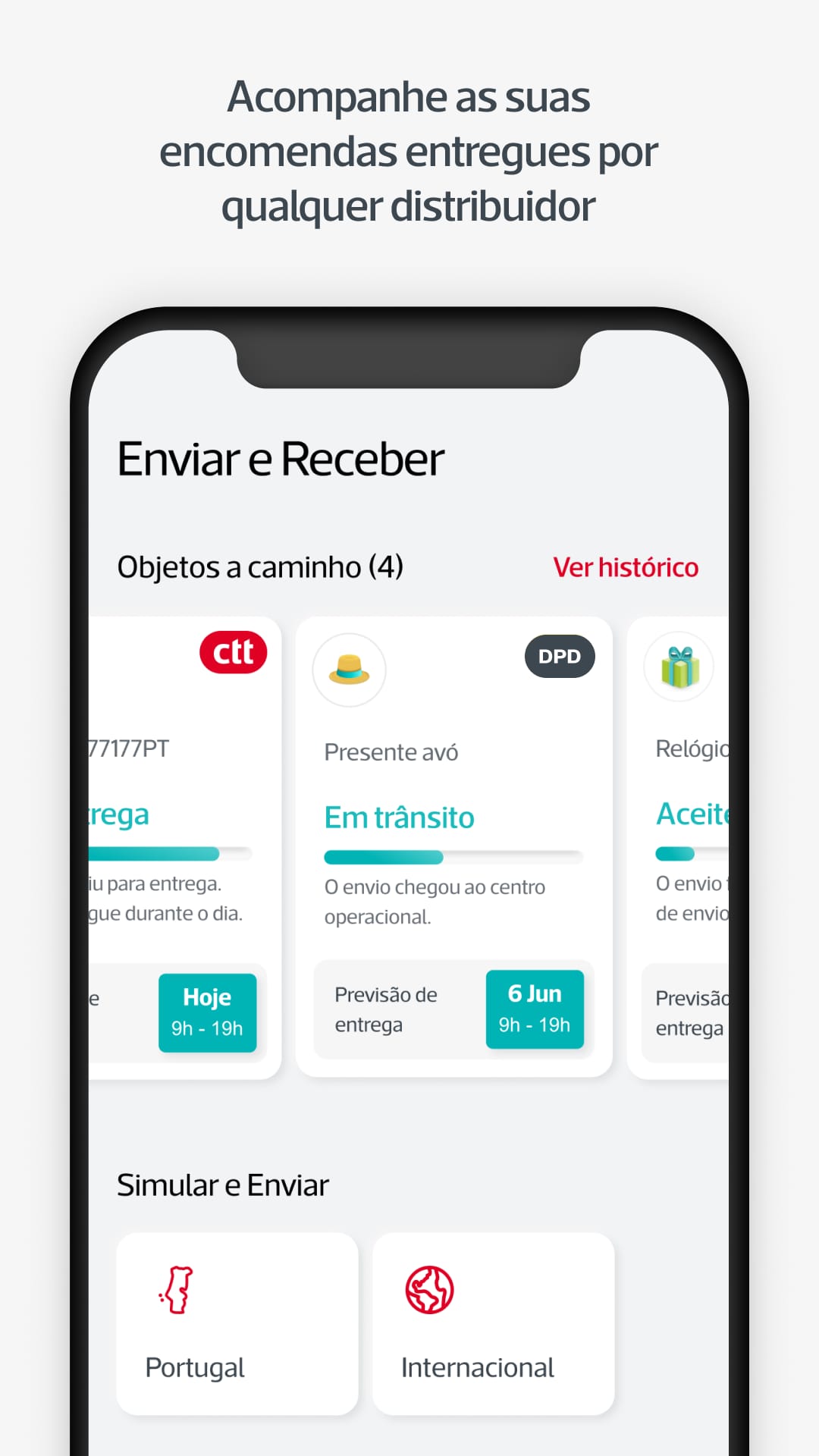This screenshot has width=819, height=1456.
Task: Select the CTT carrier badge icon
Action: [233, 651]
